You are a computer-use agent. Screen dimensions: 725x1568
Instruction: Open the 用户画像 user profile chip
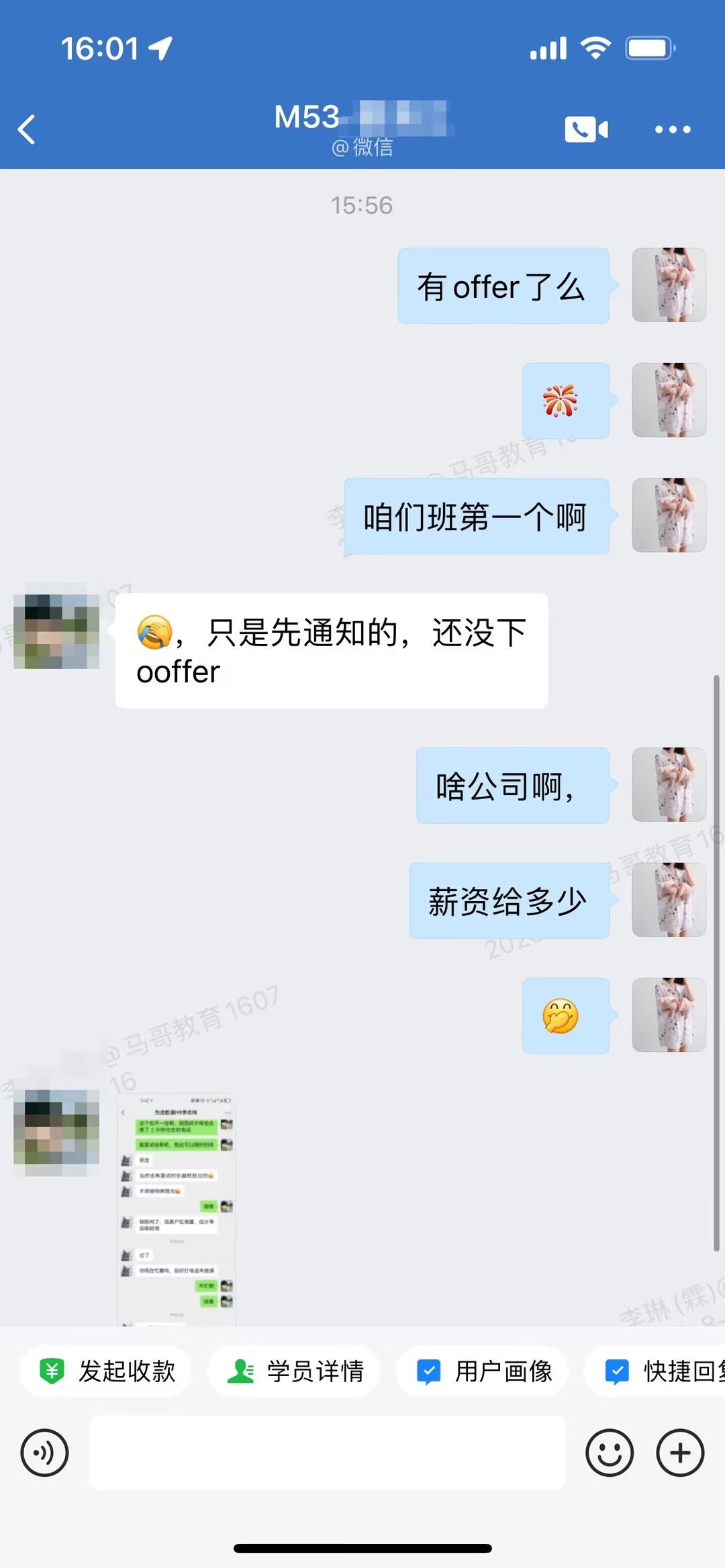pyautogui.click(x=484, y=1371)
